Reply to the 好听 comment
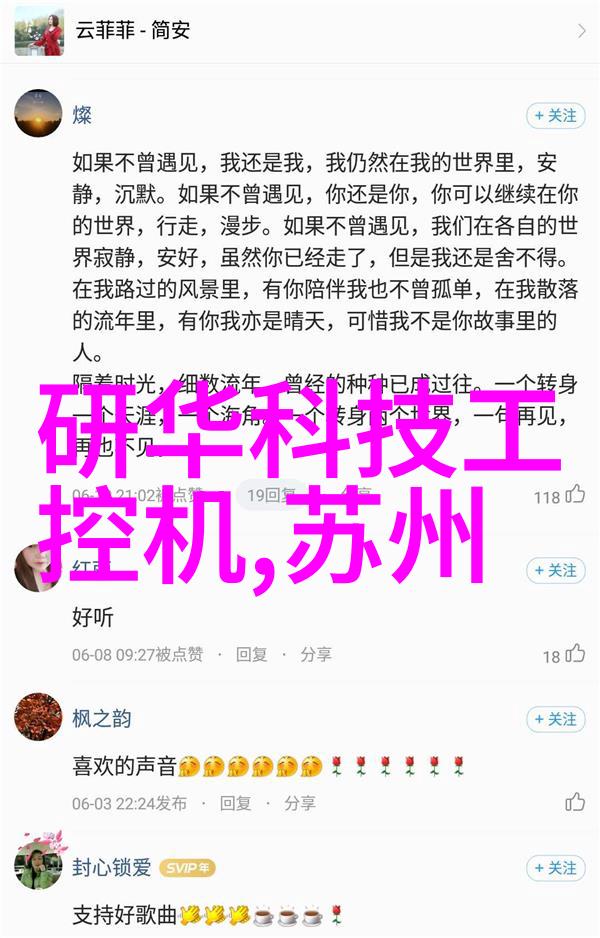 tap(251, 654)
